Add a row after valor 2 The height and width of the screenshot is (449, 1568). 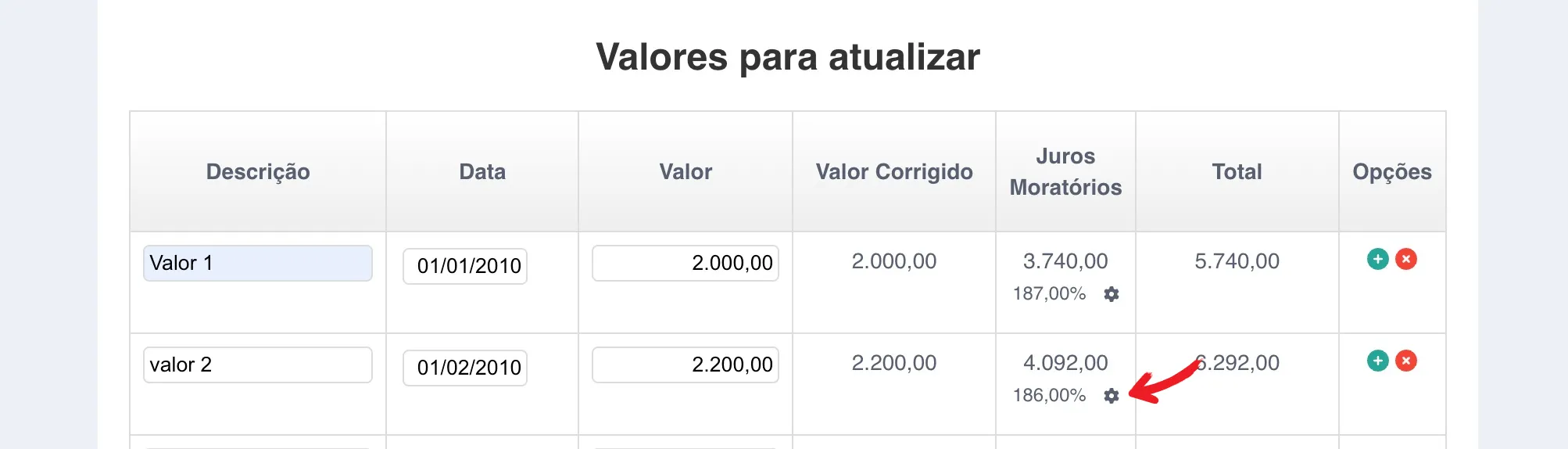pos(1378,361)
